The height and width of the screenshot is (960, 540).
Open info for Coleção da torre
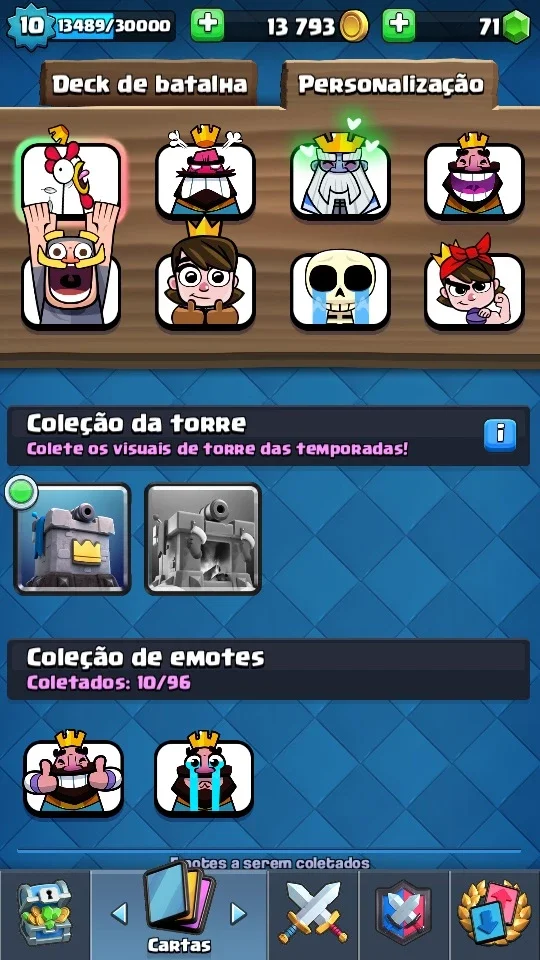coord(500,435)
